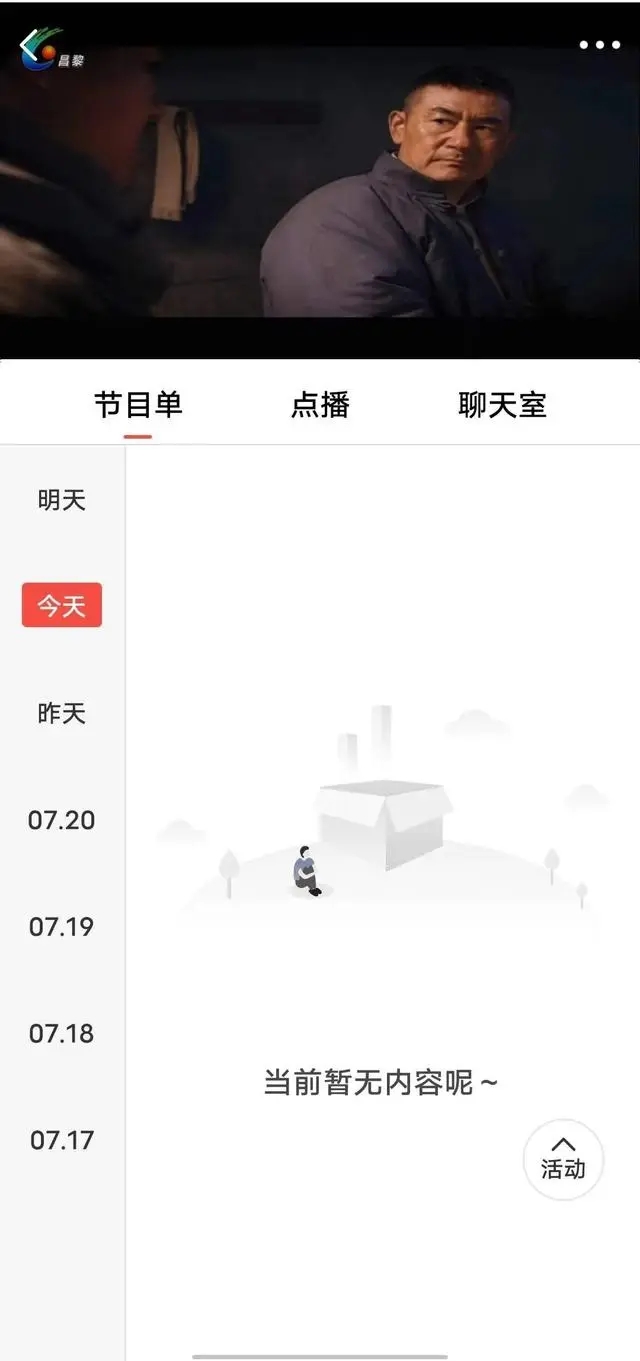Select 今天 in the date list
Viewport: 640px width, 1361px height.
tap(62, 606)
